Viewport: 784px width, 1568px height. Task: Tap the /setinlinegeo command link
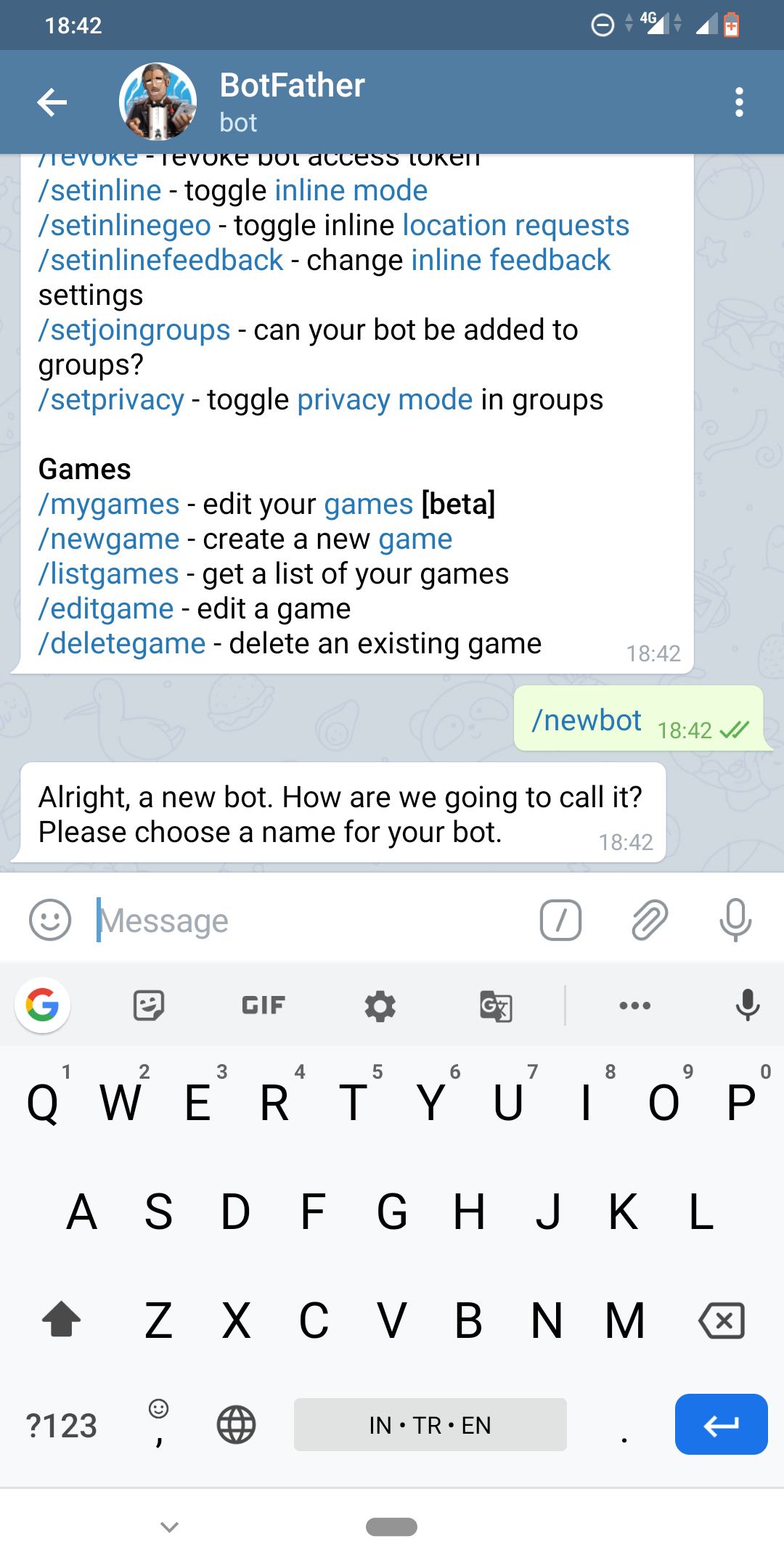pyautogui.click(x=125, y=226)
